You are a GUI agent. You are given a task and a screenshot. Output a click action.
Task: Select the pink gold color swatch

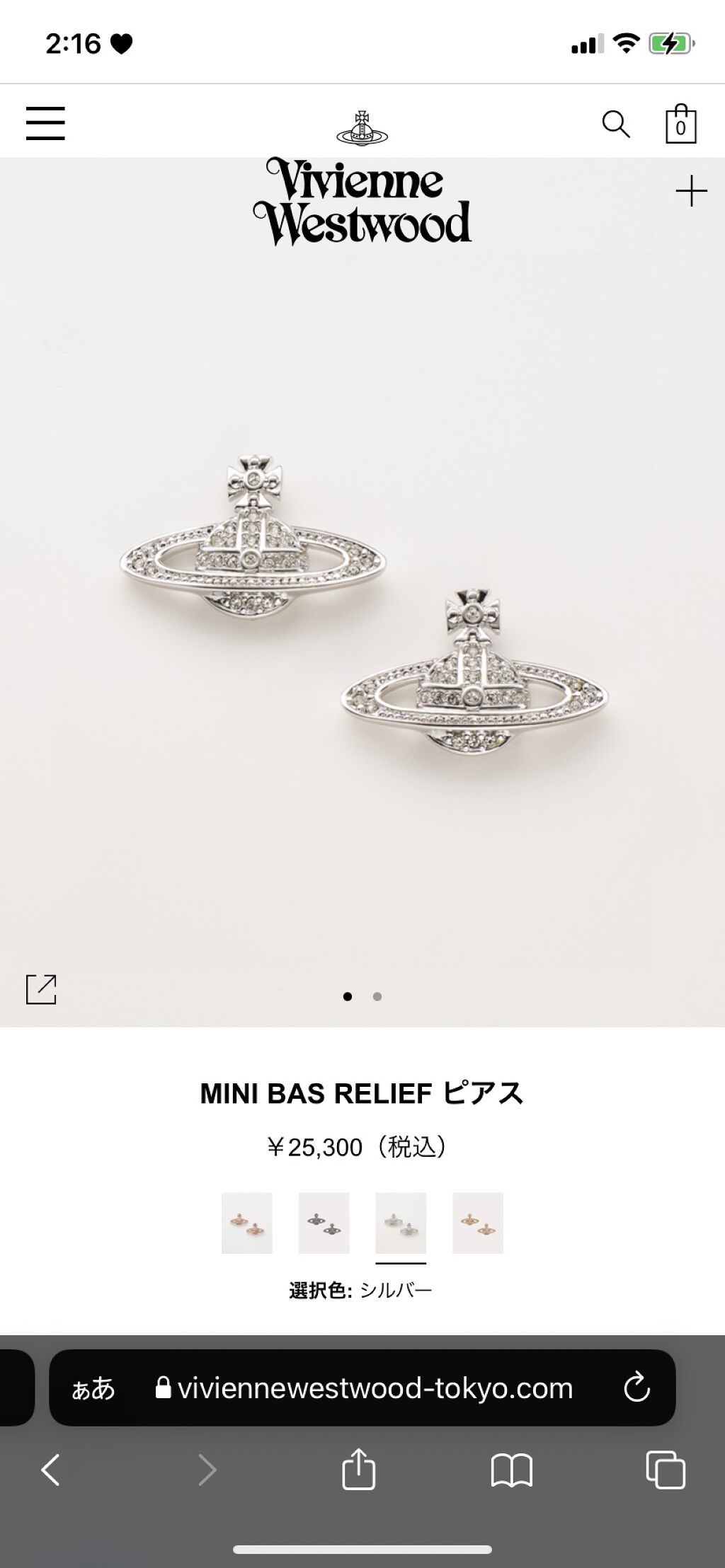tap(247, 1223)
